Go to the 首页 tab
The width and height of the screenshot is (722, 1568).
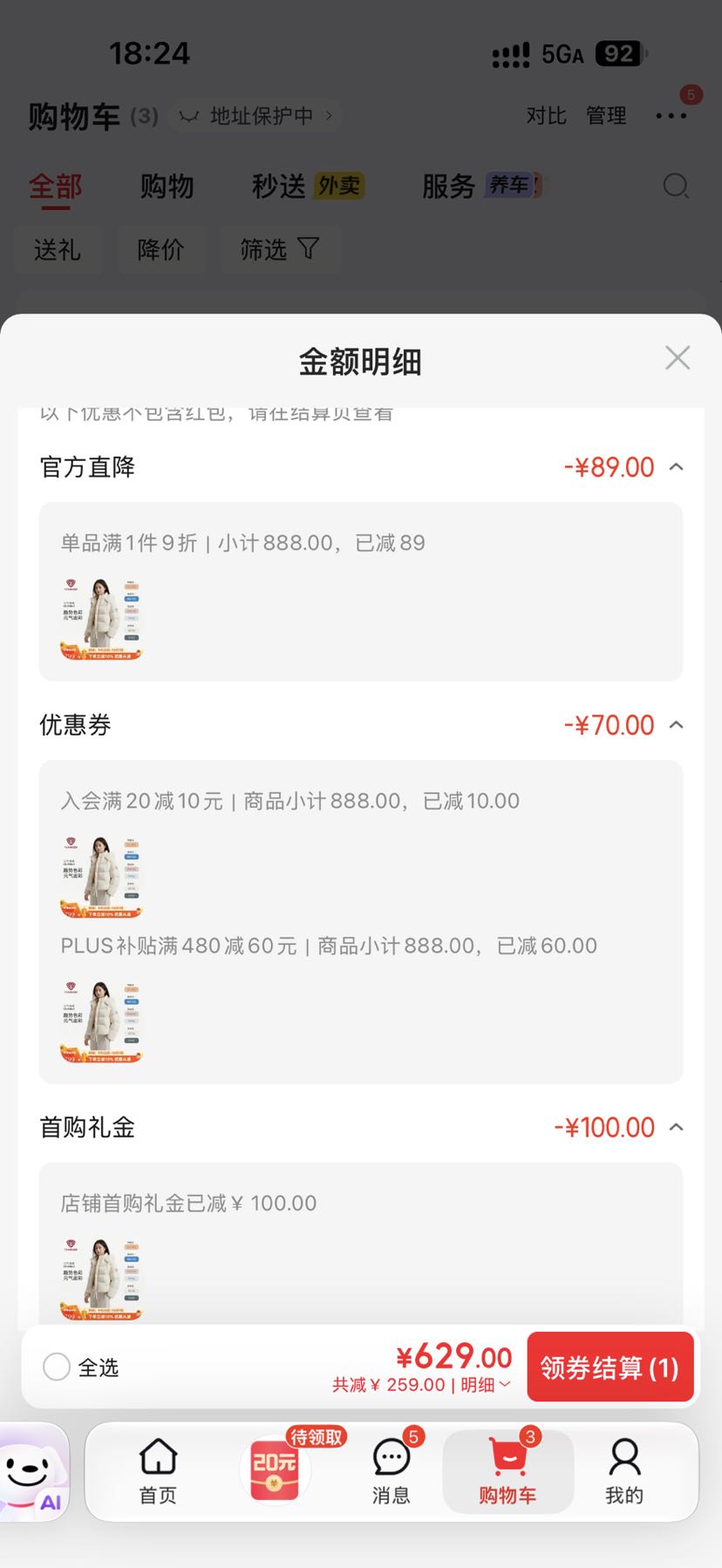158,1472
